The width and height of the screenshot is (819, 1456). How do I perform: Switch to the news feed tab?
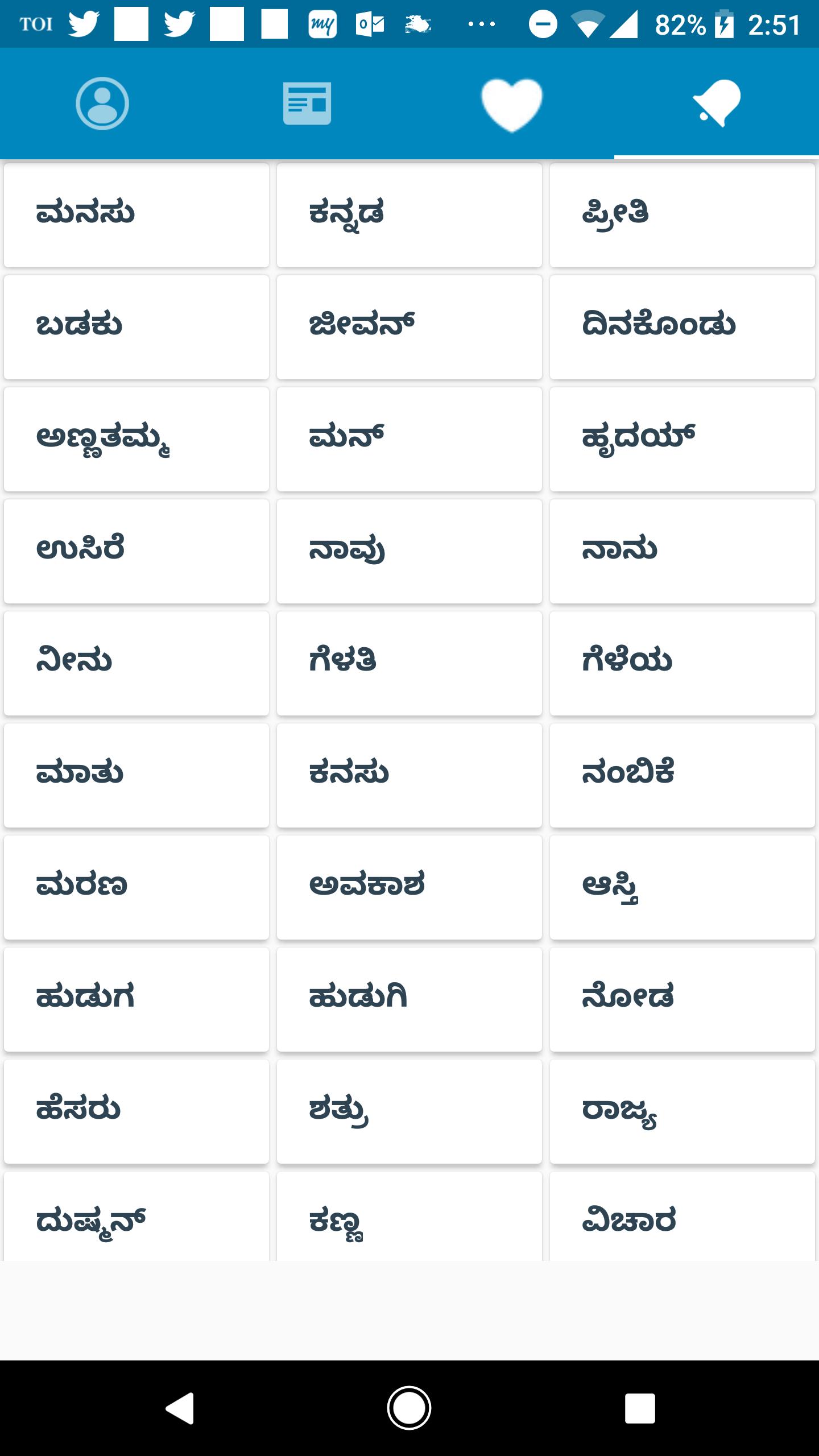click(307, 104)
